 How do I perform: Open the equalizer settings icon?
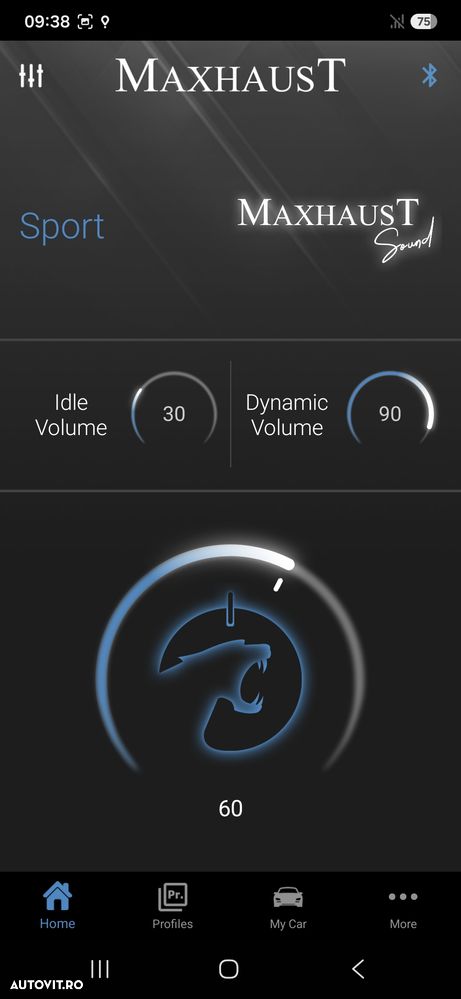(x=31, y=76)
